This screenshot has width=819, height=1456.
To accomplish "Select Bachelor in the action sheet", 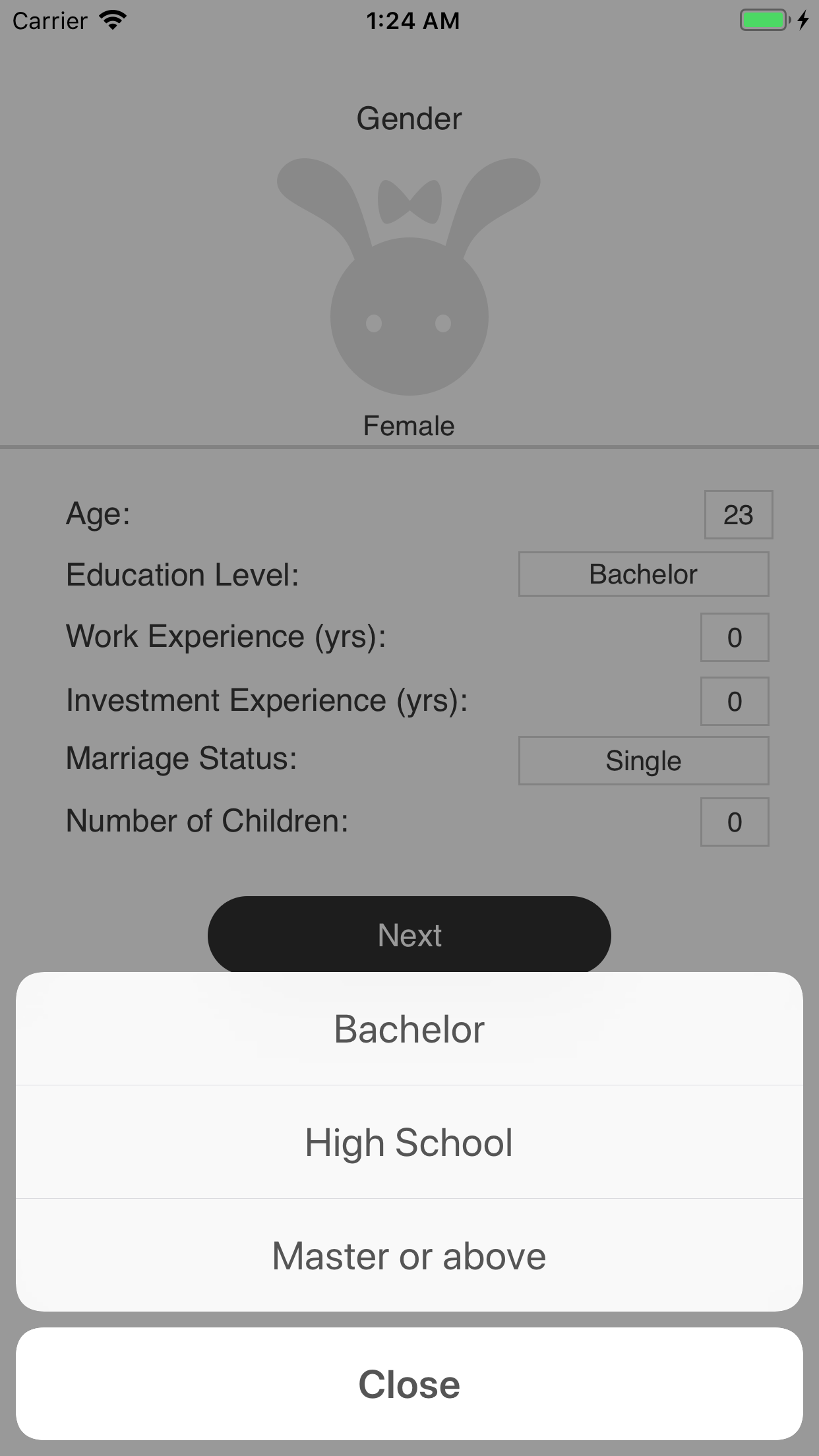I will (x=409, y=1029).
